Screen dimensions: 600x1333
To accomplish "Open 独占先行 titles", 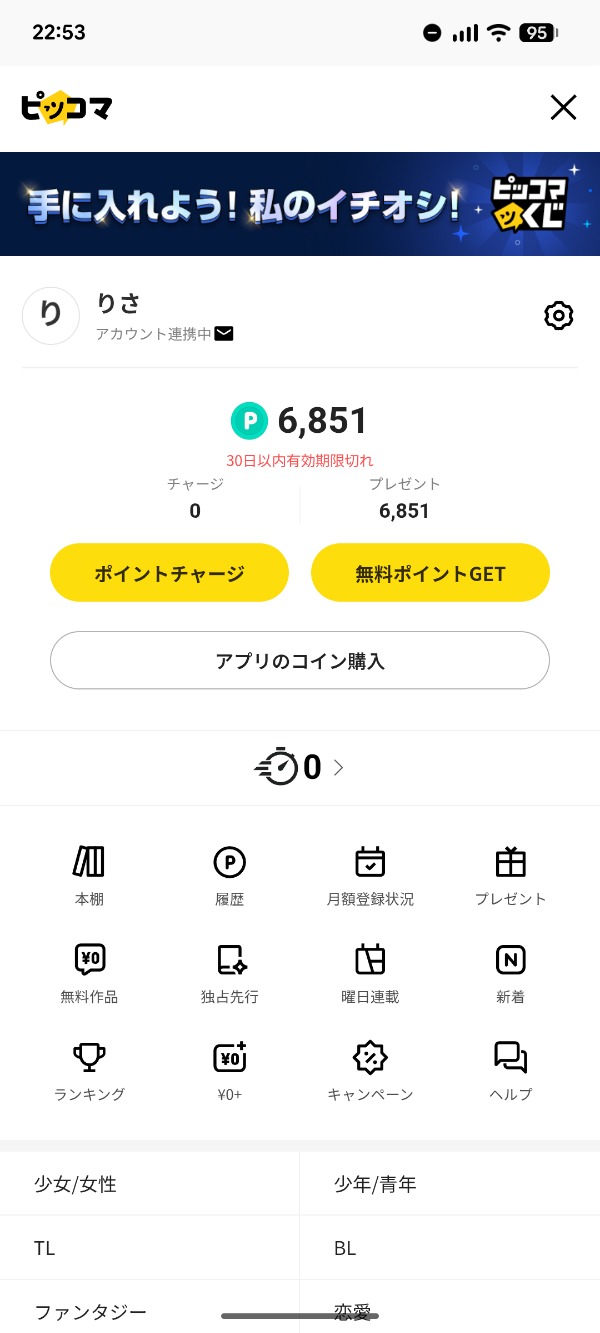I will [x=230, y=972].
